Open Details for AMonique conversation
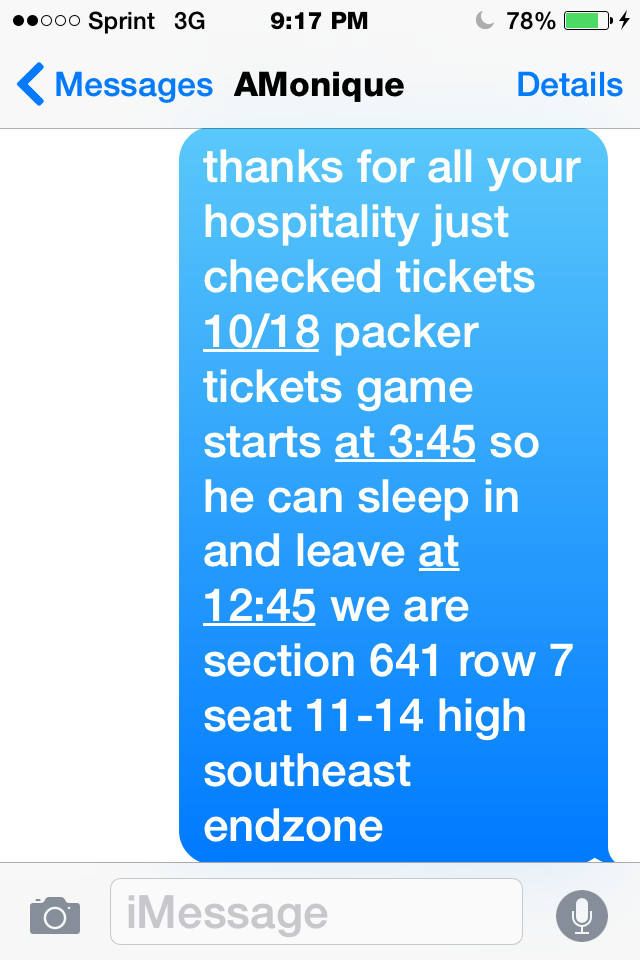This screenshot has height=960, width=640. pos(569,85)
